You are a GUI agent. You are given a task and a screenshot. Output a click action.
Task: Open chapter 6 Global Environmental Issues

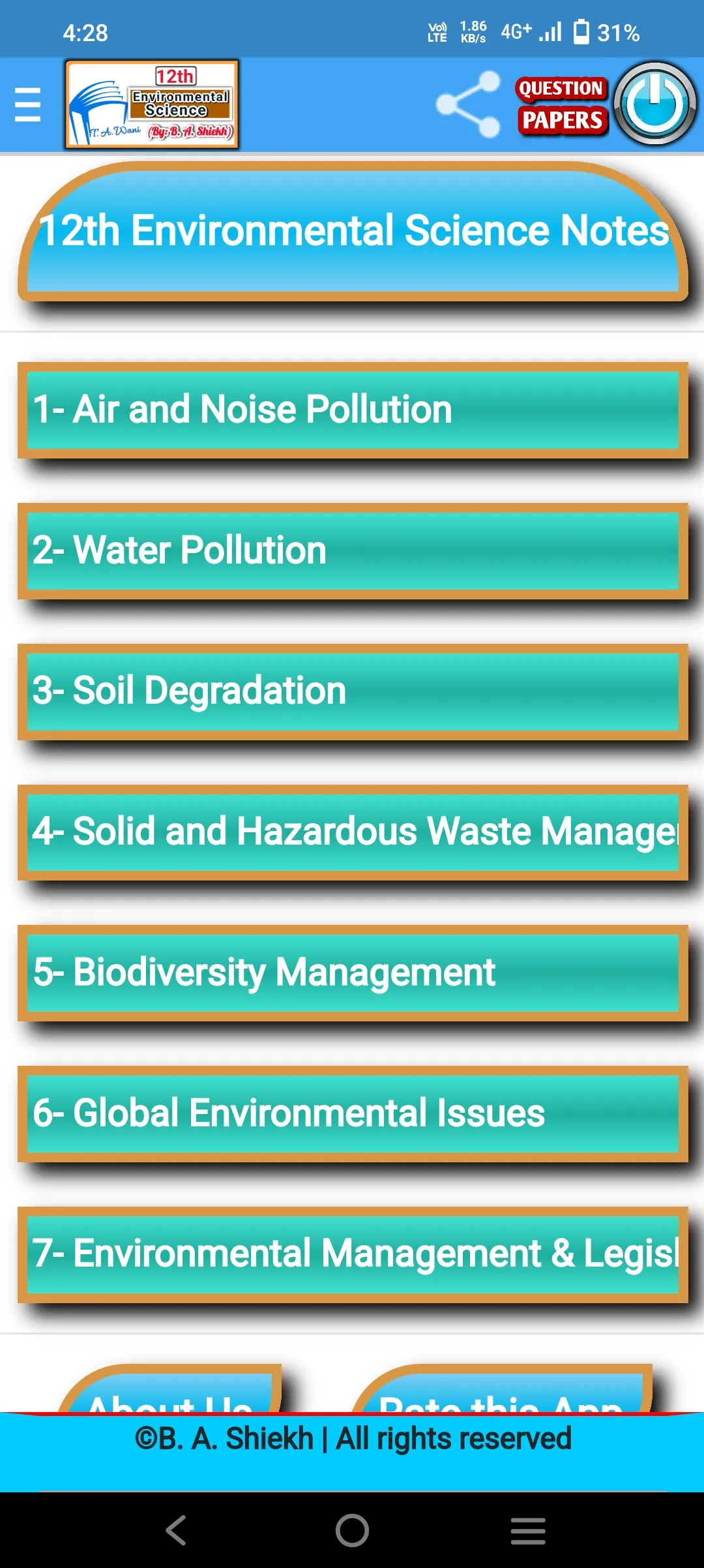(353, 1114)
